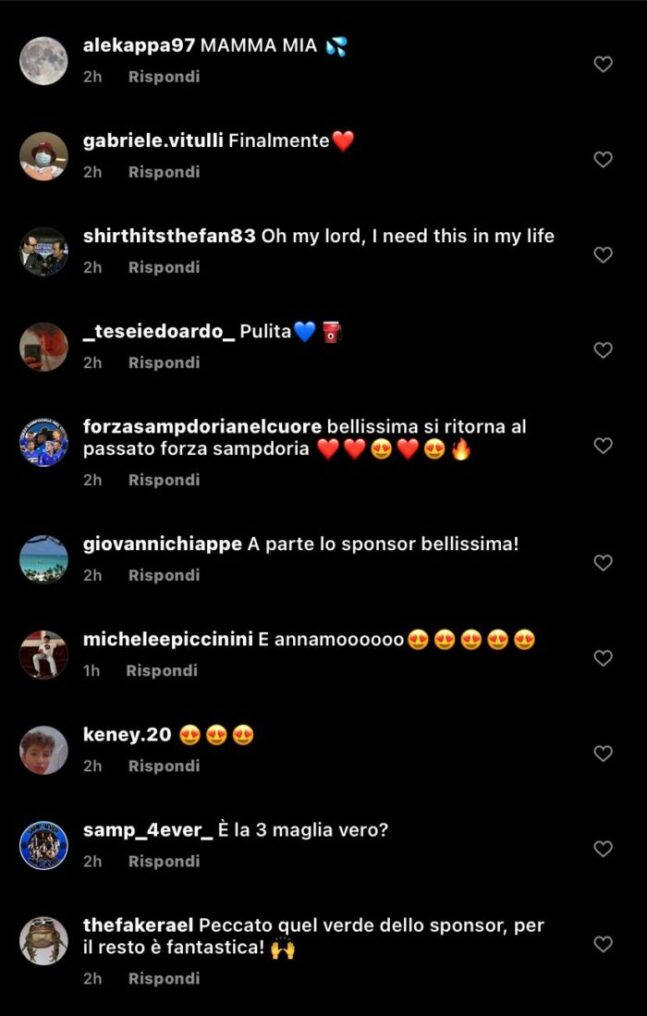Screen dimensions: 647x1016
Task: Tap Rispondi under keney.20's comment
Action: [164, 766]
